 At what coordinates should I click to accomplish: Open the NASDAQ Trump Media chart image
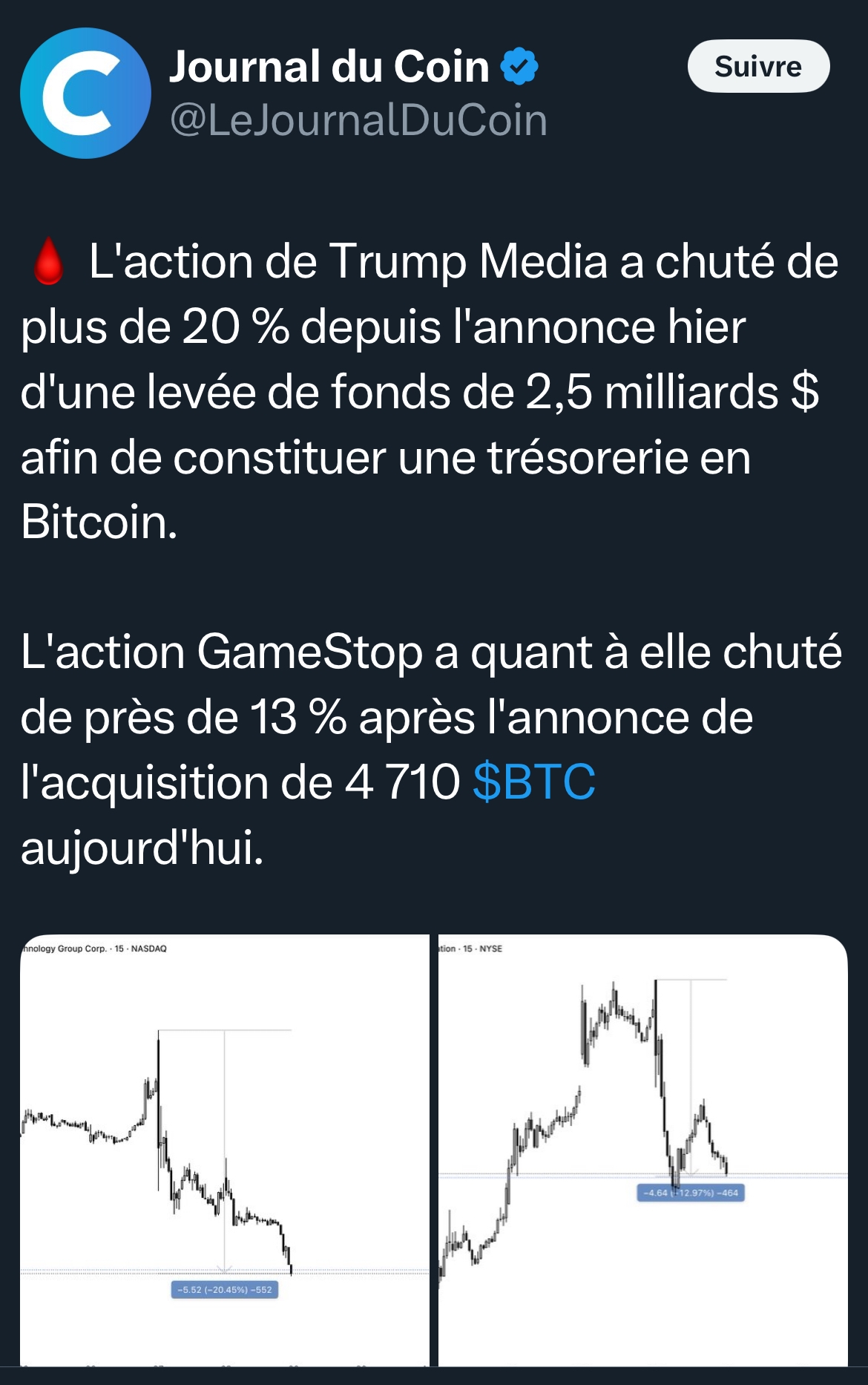pos(224,1149)
